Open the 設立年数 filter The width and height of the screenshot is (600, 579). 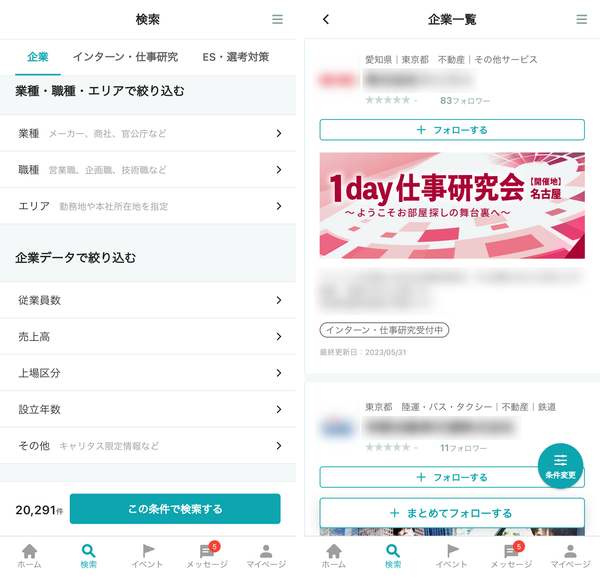click(x=148, y=409)
